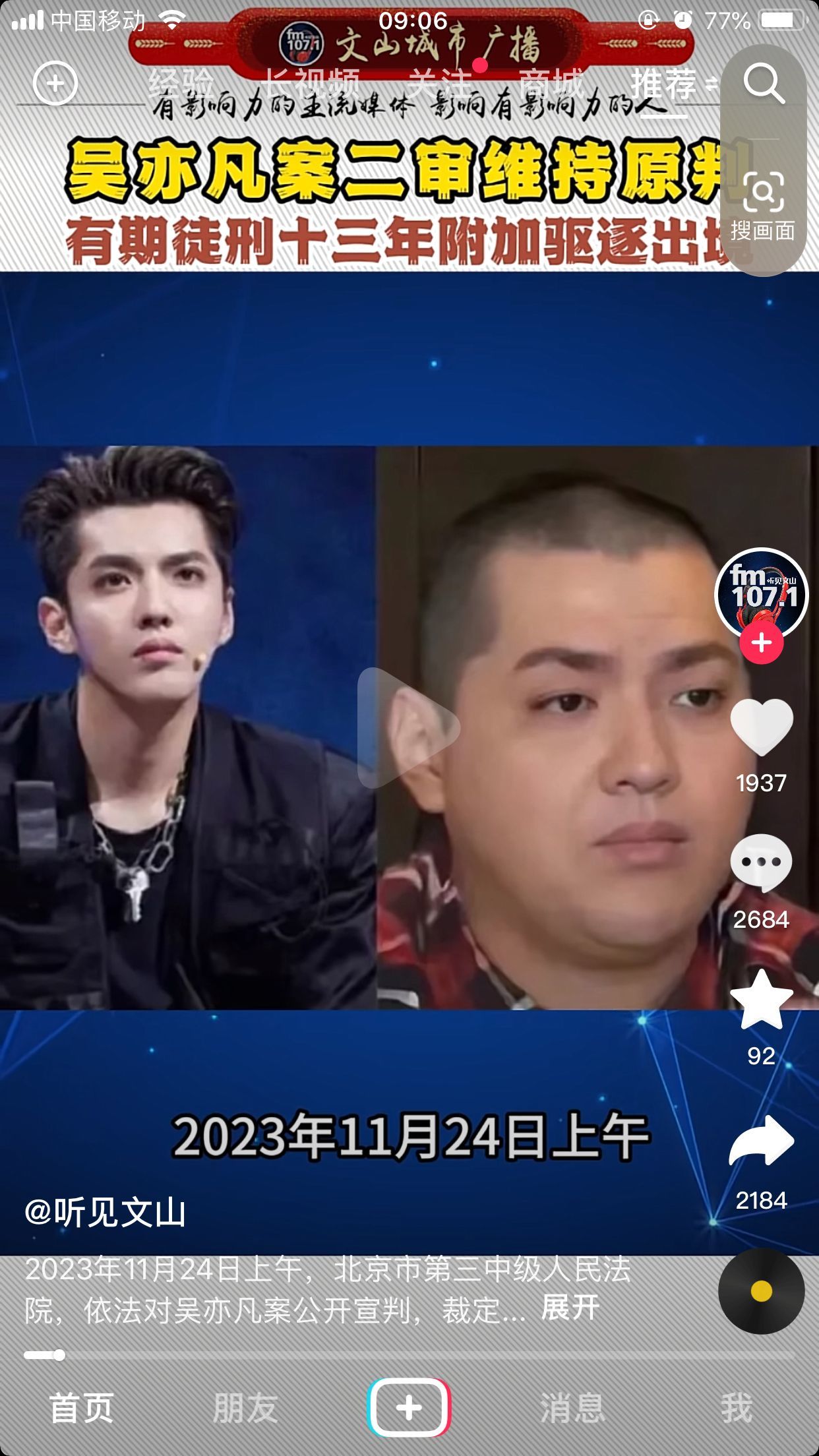Open the @听见文山 profile name
This screenshot has width=819, height=1456.
(x=106, y=1213)
